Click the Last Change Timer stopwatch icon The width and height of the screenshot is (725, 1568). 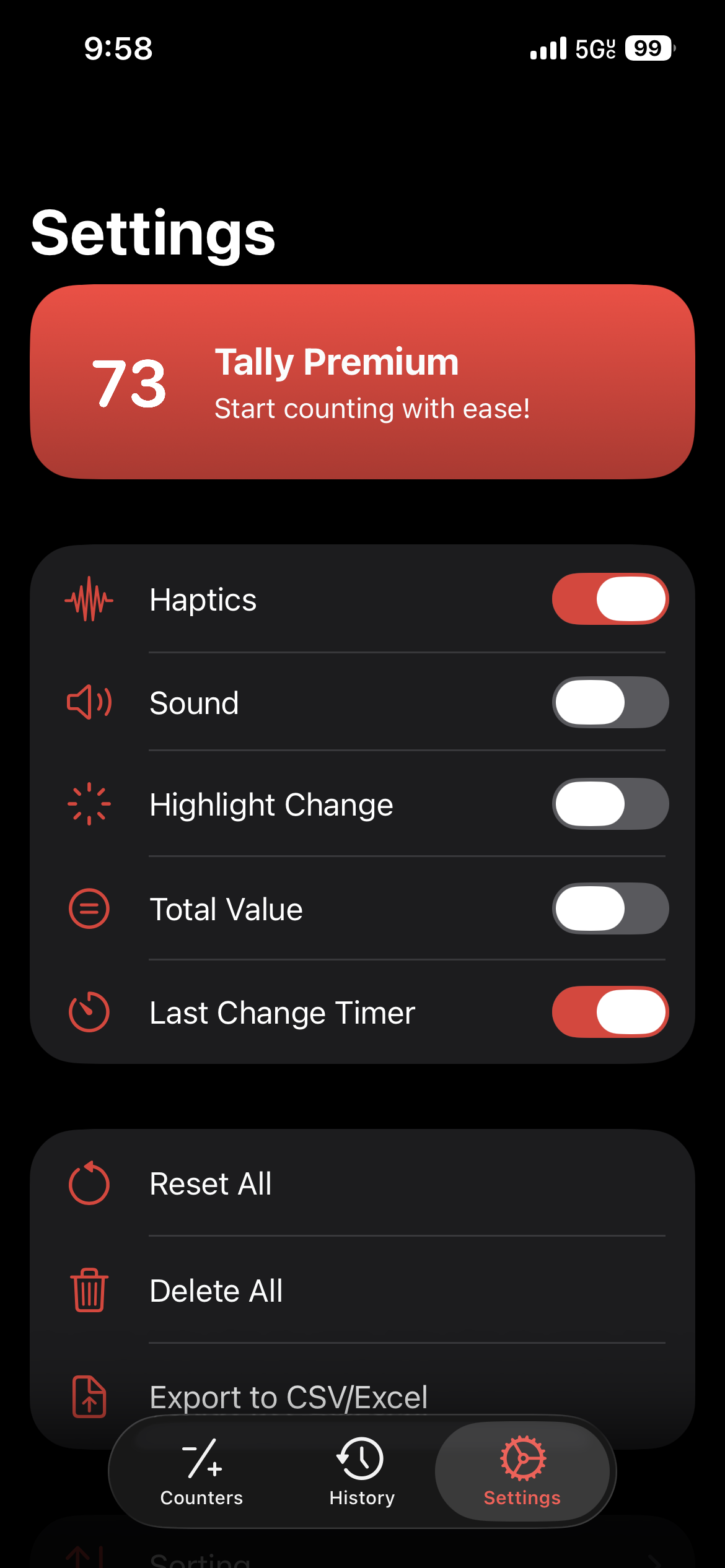[x=89, y=1012]
